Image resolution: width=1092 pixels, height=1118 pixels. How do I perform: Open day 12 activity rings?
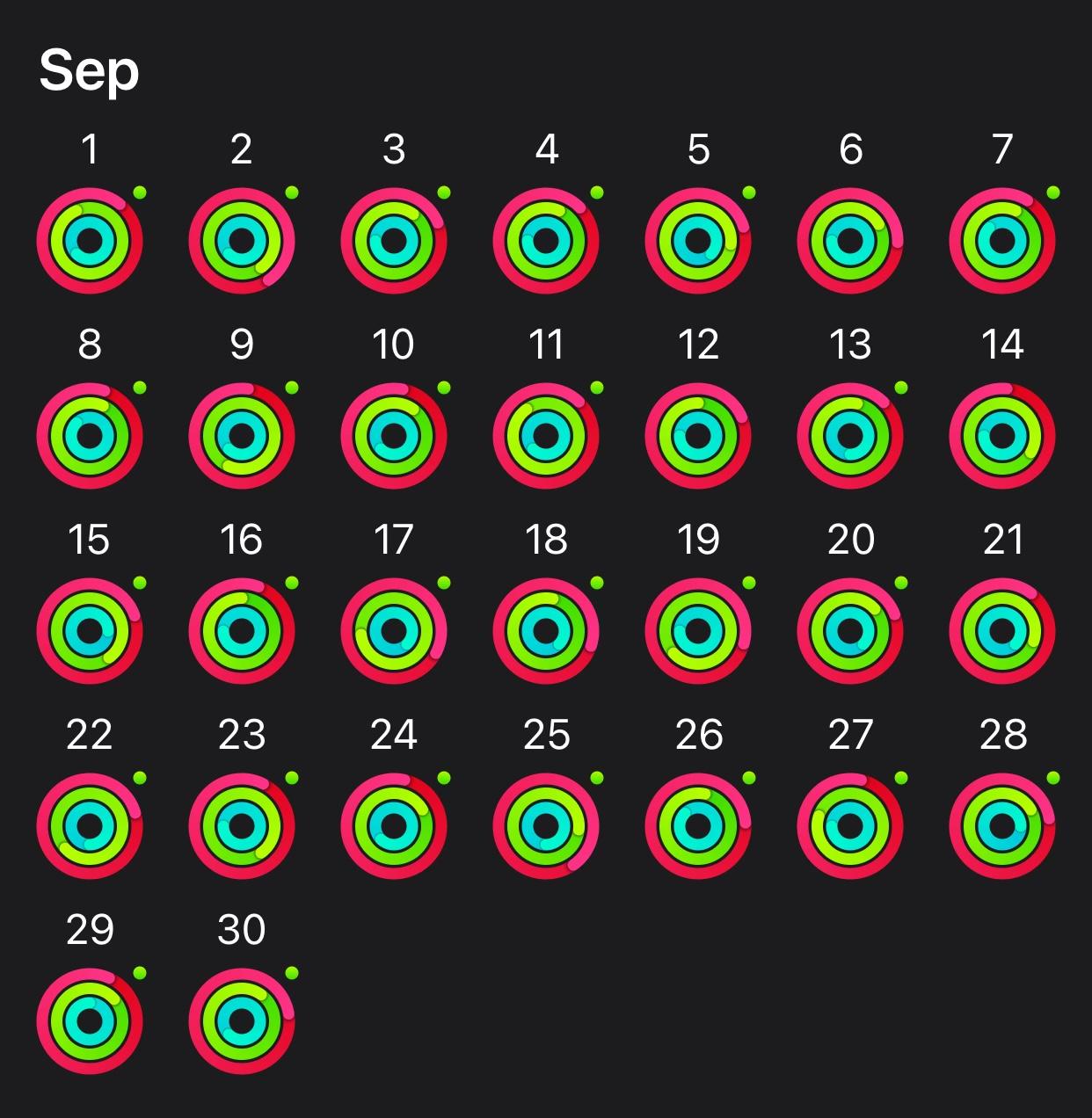click(x=698, y=436)
